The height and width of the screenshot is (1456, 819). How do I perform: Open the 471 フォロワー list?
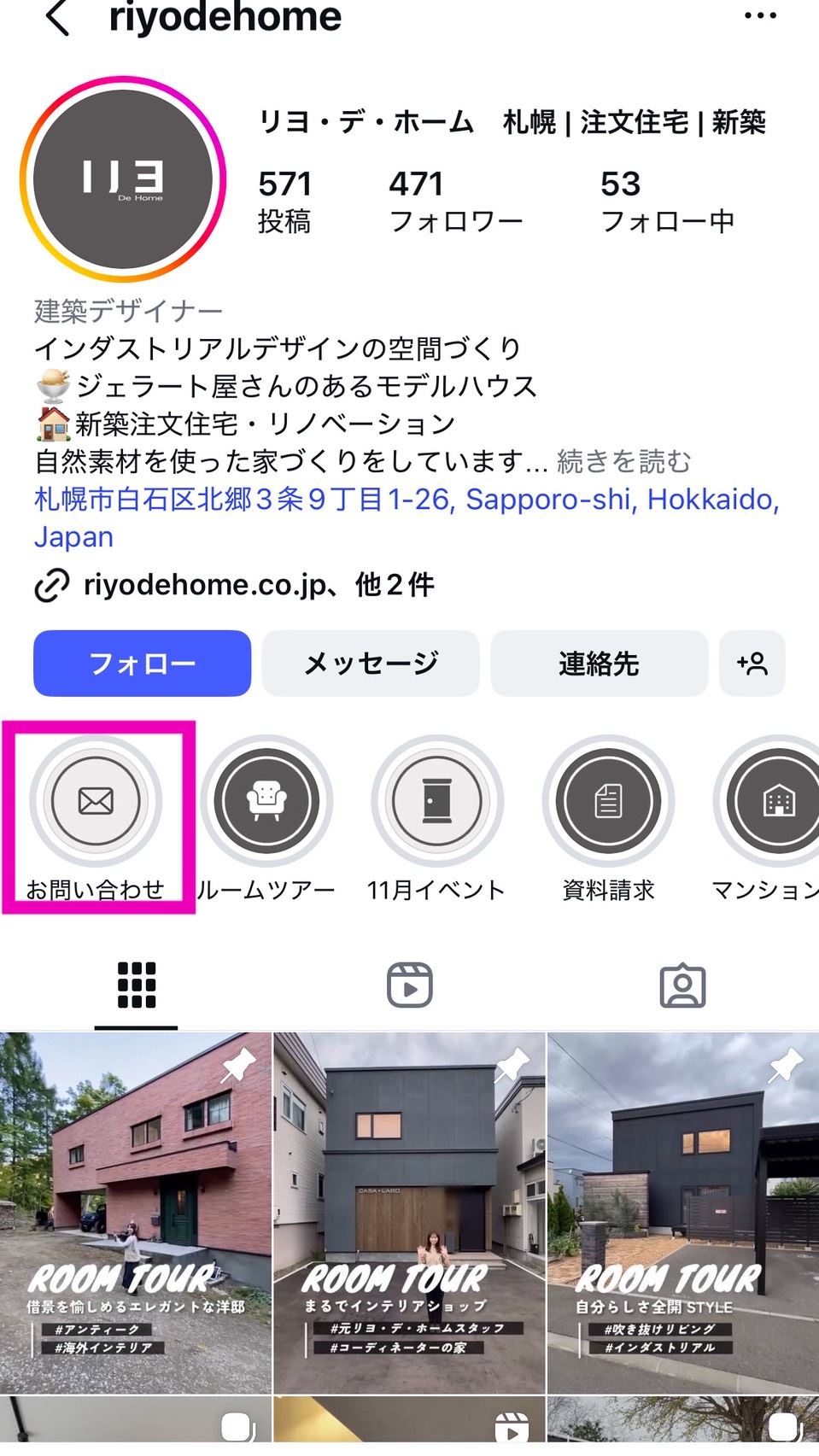coord(455,202)
